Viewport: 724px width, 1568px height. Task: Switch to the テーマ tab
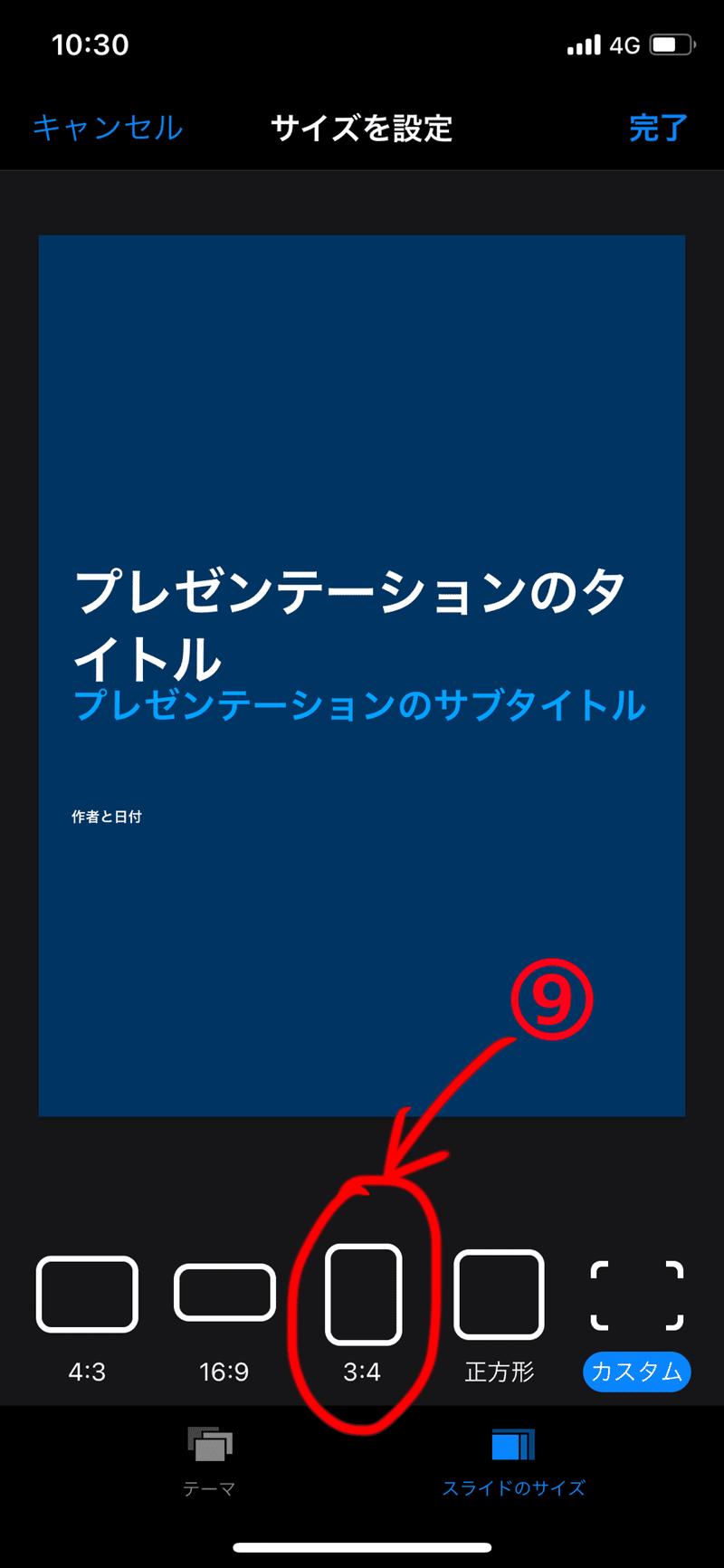coord(209,1461)
